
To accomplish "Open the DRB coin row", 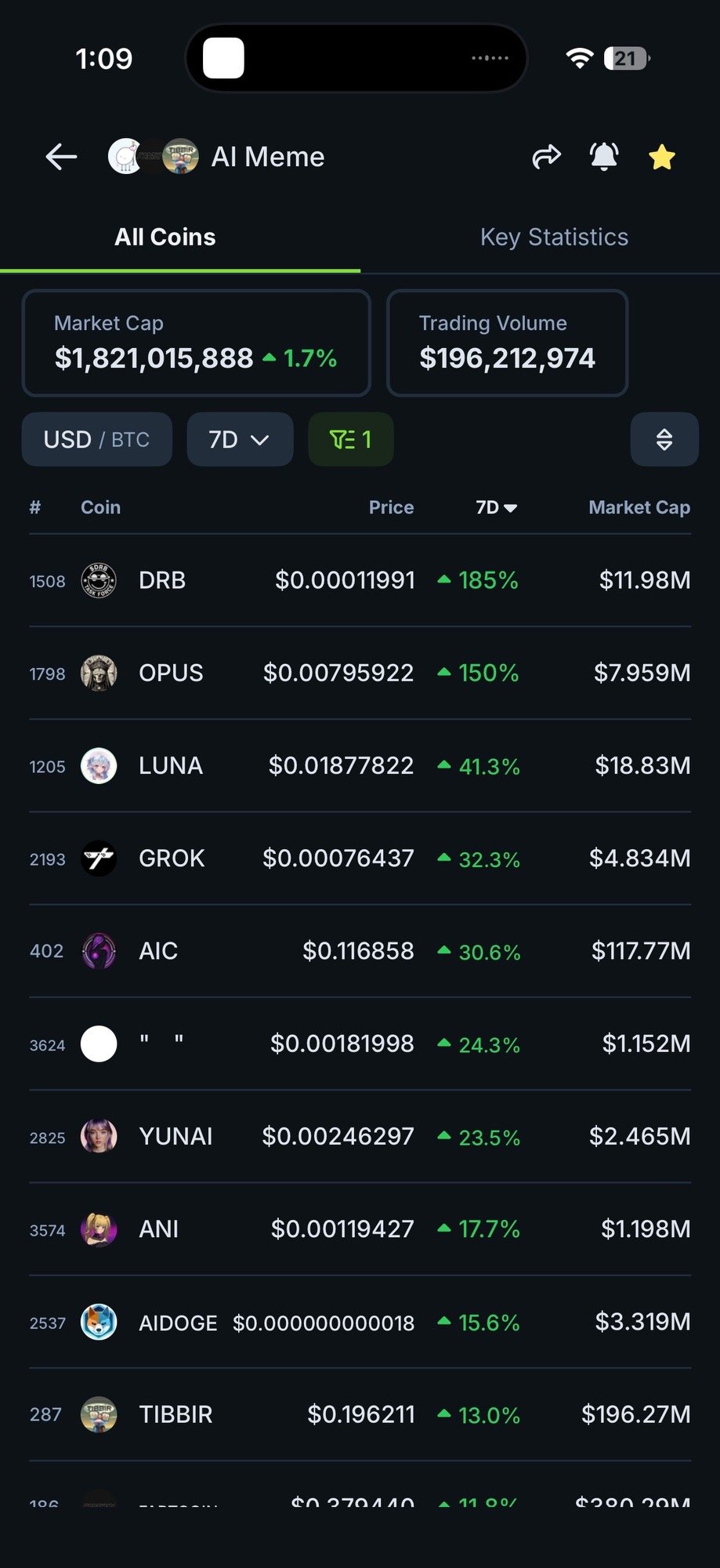I will [x=162, y=580].
